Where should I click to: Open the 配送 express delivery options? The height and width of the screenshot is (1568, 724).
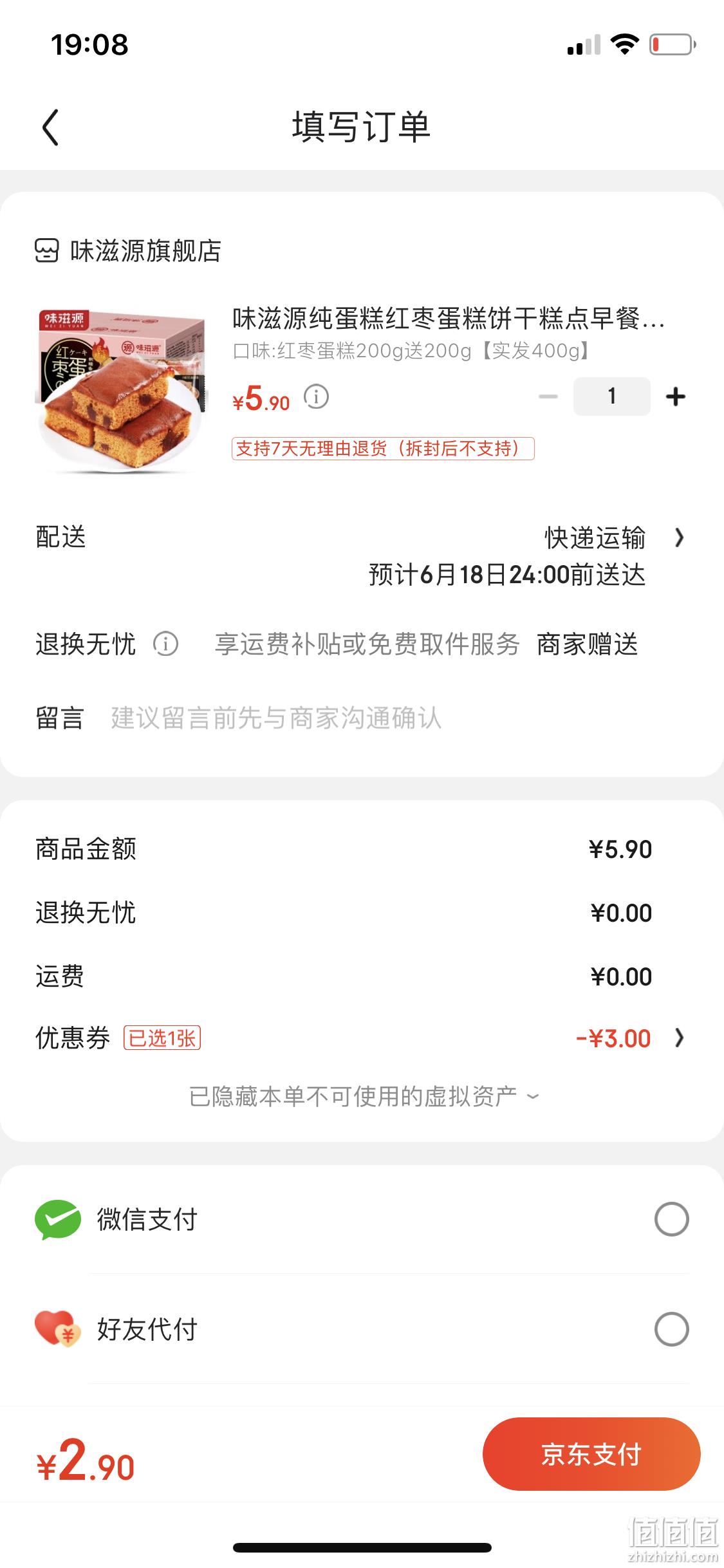click(x=360, y=555)
